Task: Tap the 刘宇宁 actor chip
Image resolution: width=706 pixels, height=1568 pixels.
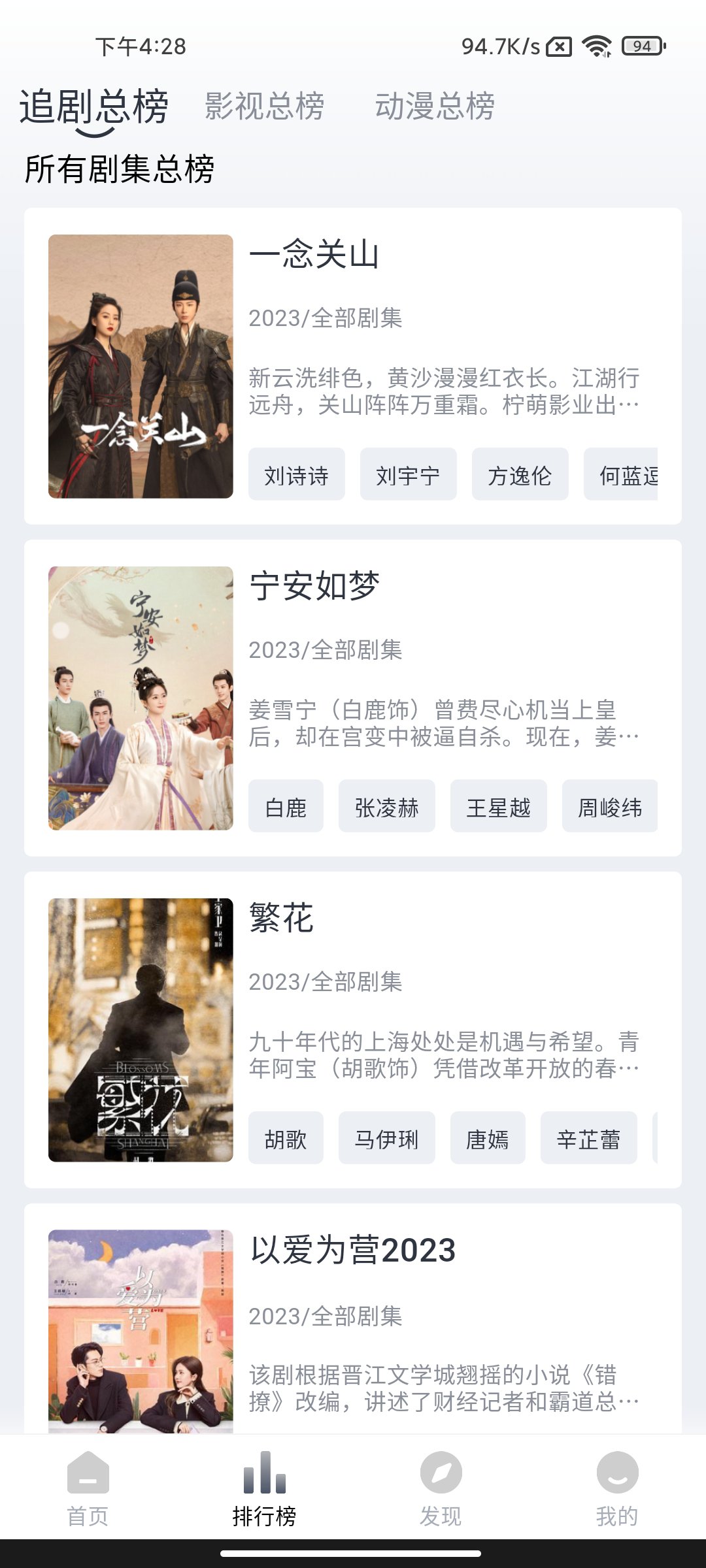Action: (408, 475)
